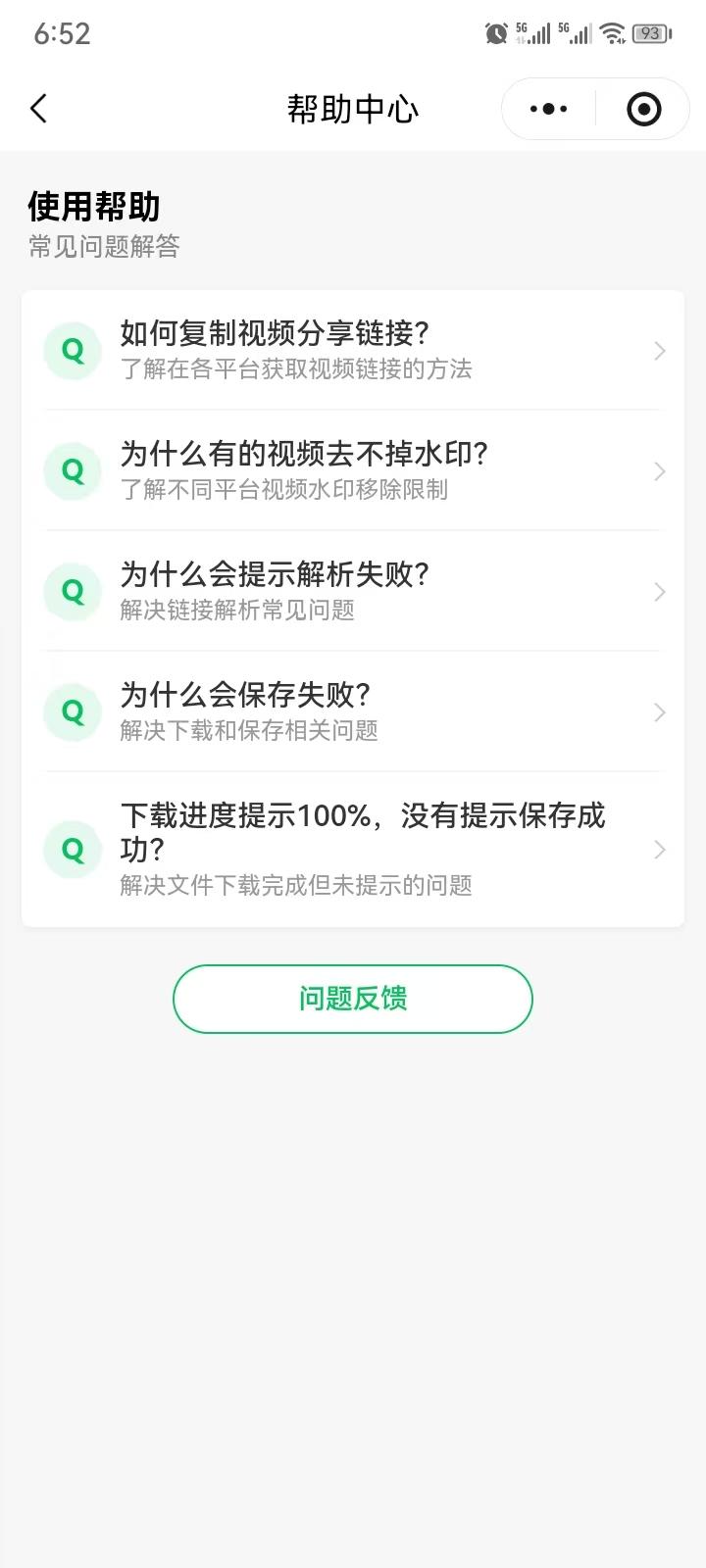Open 如何复制视频分享链接 question

click(x=353, y=350)
